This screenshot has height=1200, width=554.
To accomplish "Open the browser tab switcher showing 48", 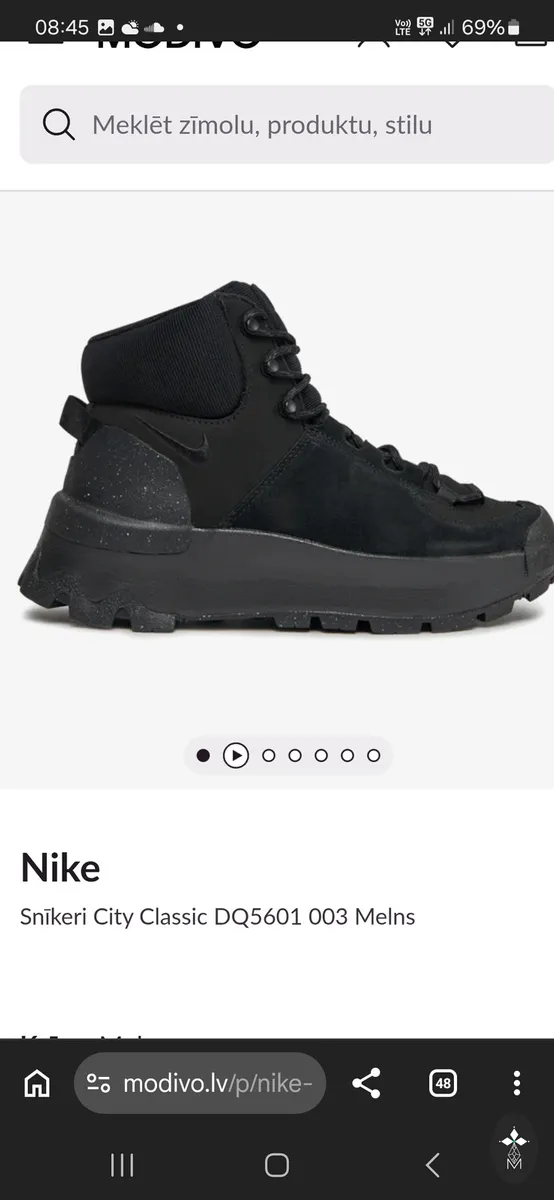I will [443, 1083].
